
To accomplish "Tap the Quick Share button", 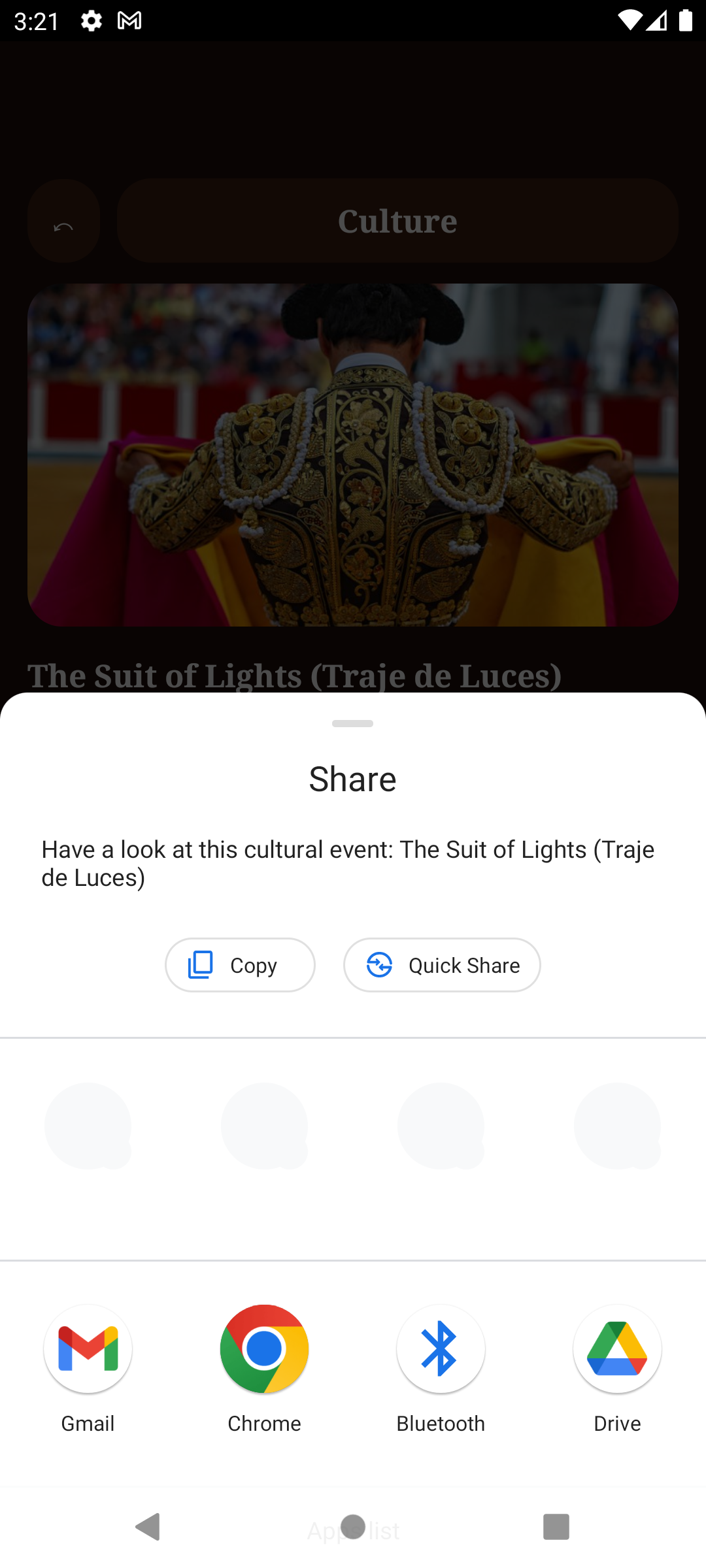I will tap(442, 965).
